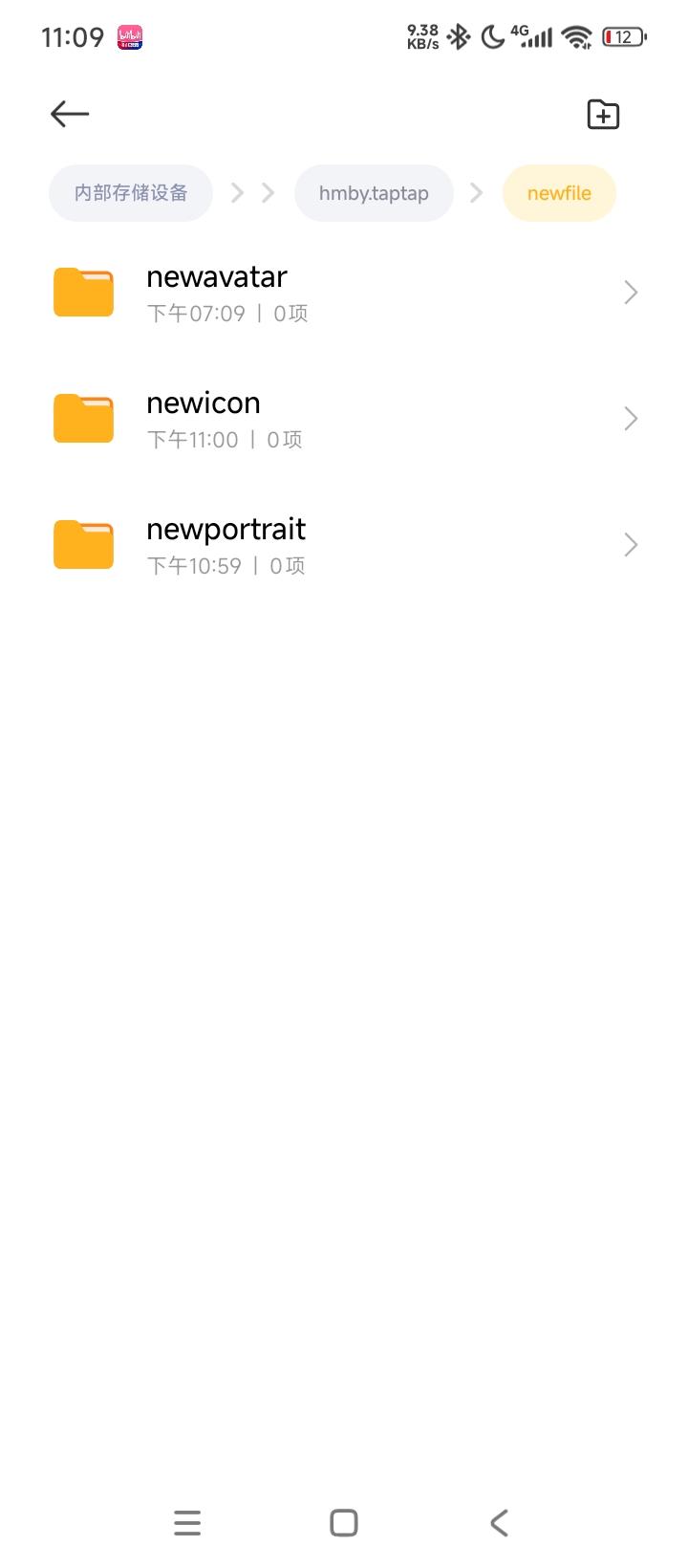Open the newavatar folder by its name
688x1568 pixels.
click(216, 277)
